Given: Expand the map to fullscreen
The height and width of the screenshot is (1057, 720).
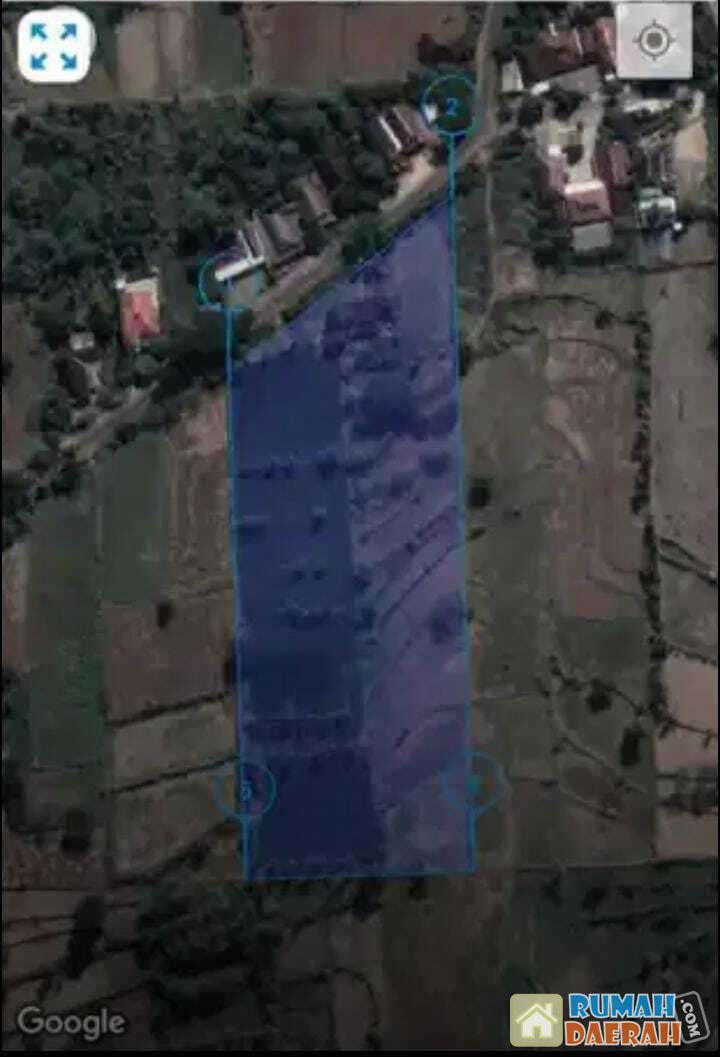Looking at the screenshot, I should tap(54, 46).
